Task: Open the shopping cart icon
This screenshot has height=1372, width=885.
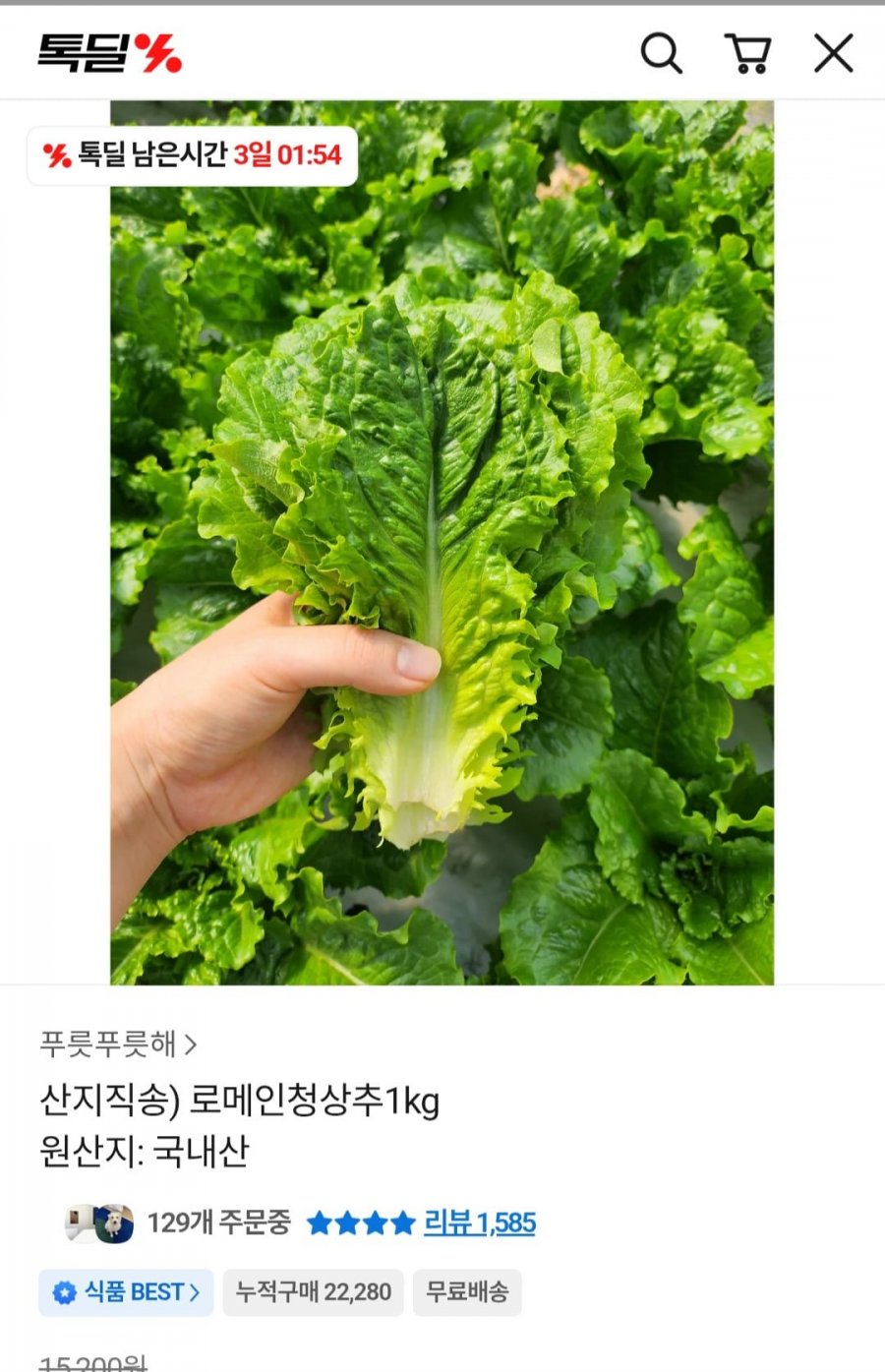Action: click(749, 54)
